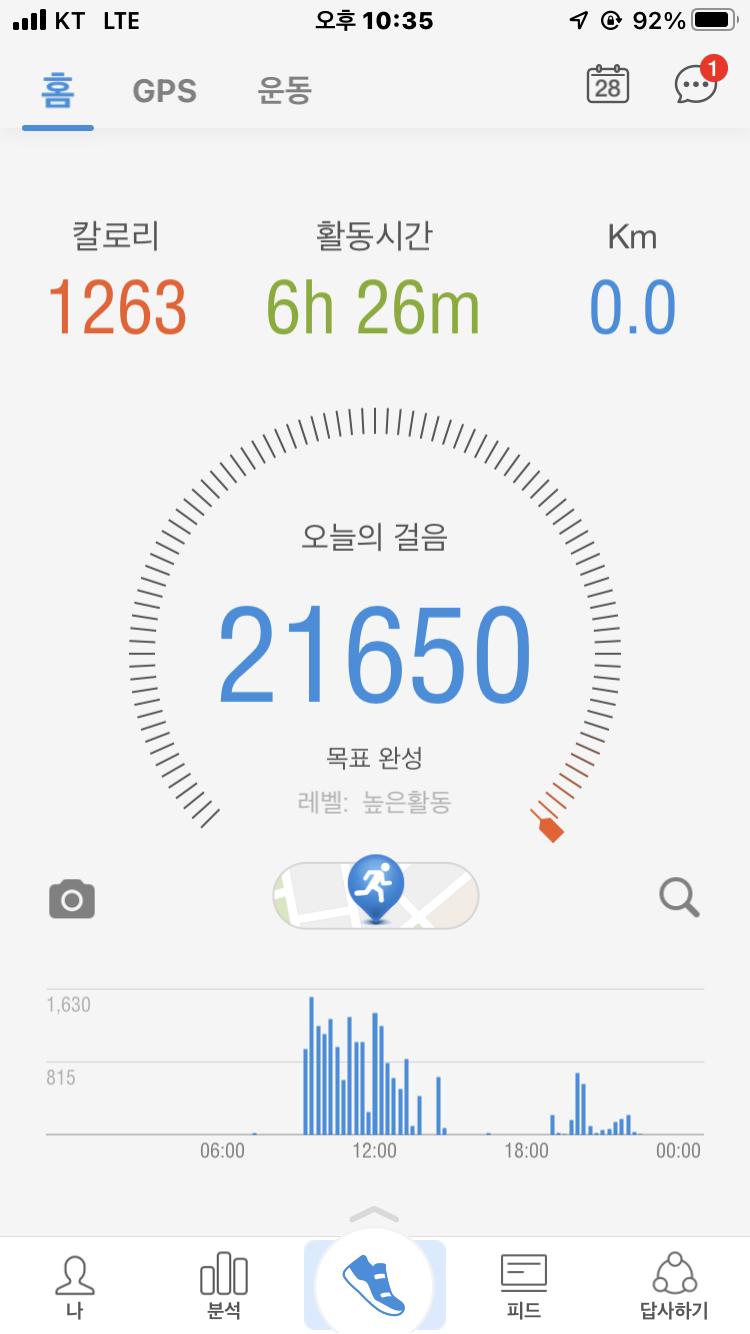Image resolution: width=750 pixels, height=1334 pixels.
Task: Open the calendar icon showing 28
Action: [607, 86]
